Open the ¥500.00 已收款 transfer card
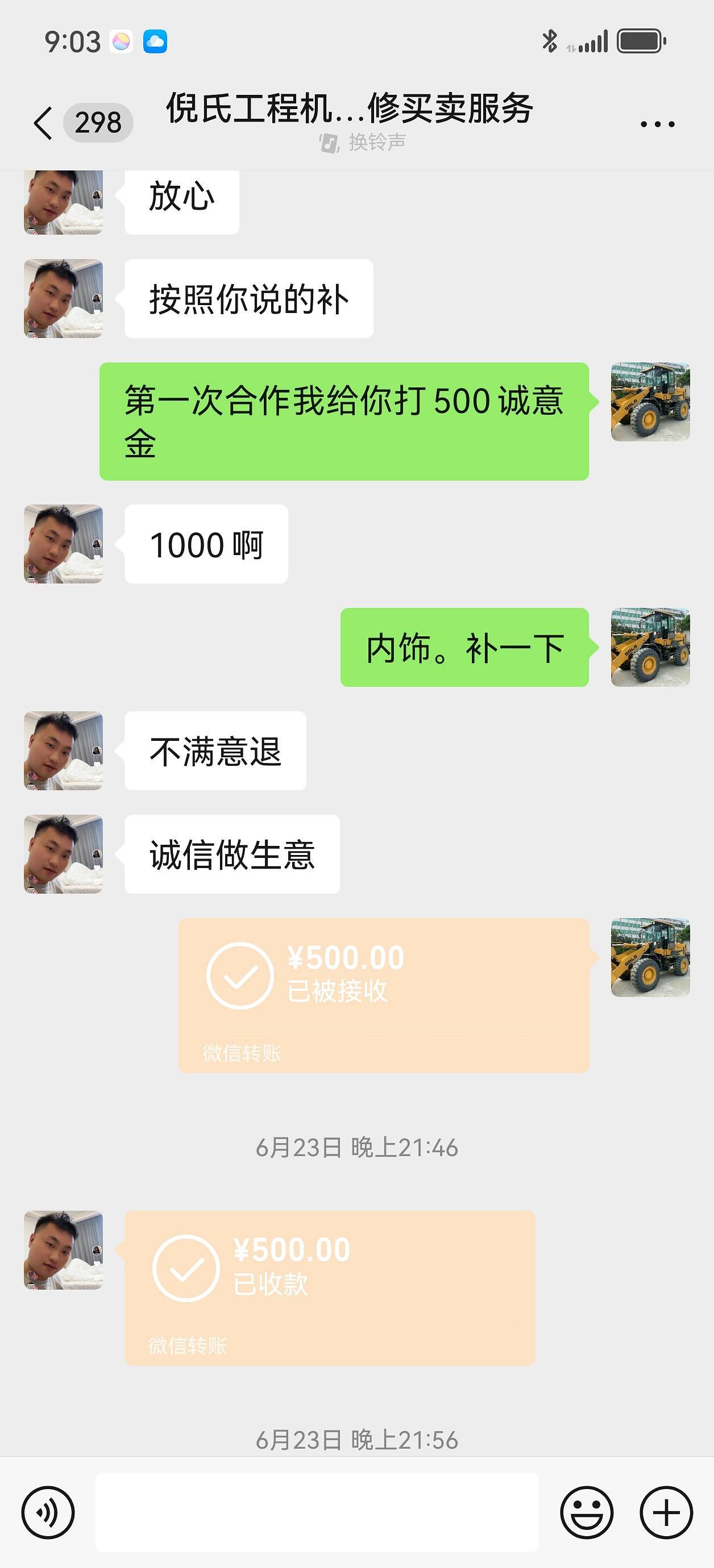The height and width of the screenshot is (1568, 714). coord(330,1287)
